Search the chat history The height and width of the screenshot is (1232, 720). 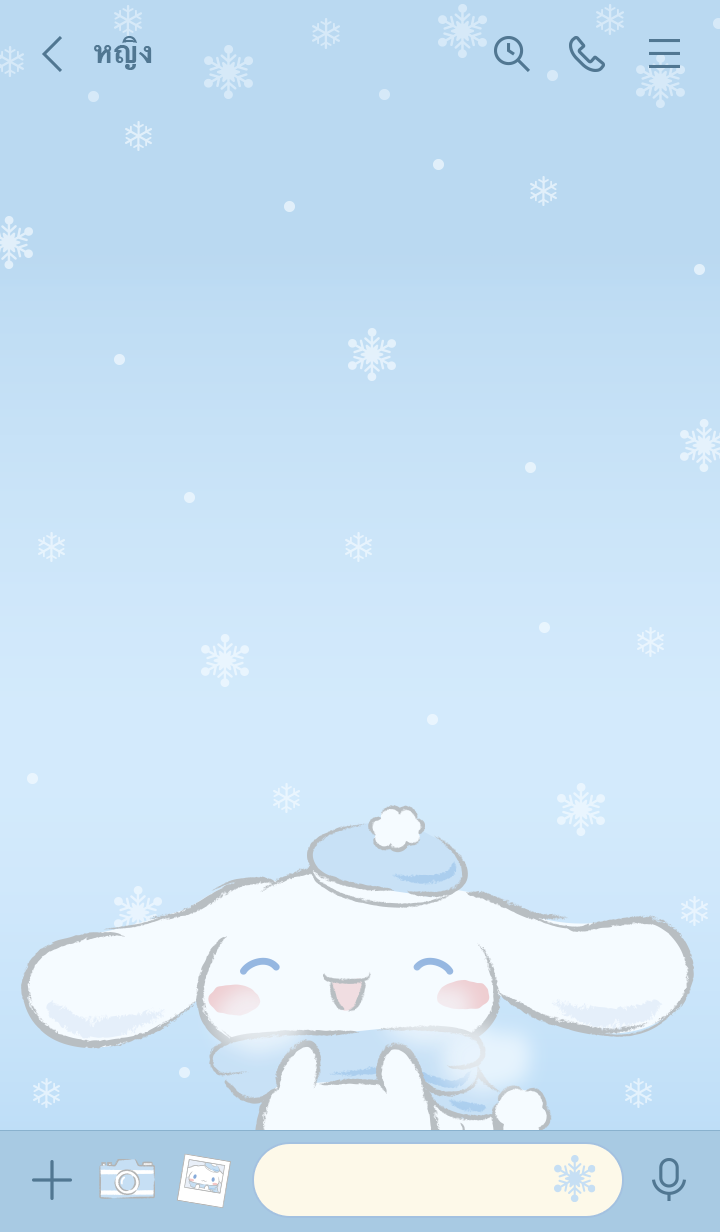[x=511, y=54]
